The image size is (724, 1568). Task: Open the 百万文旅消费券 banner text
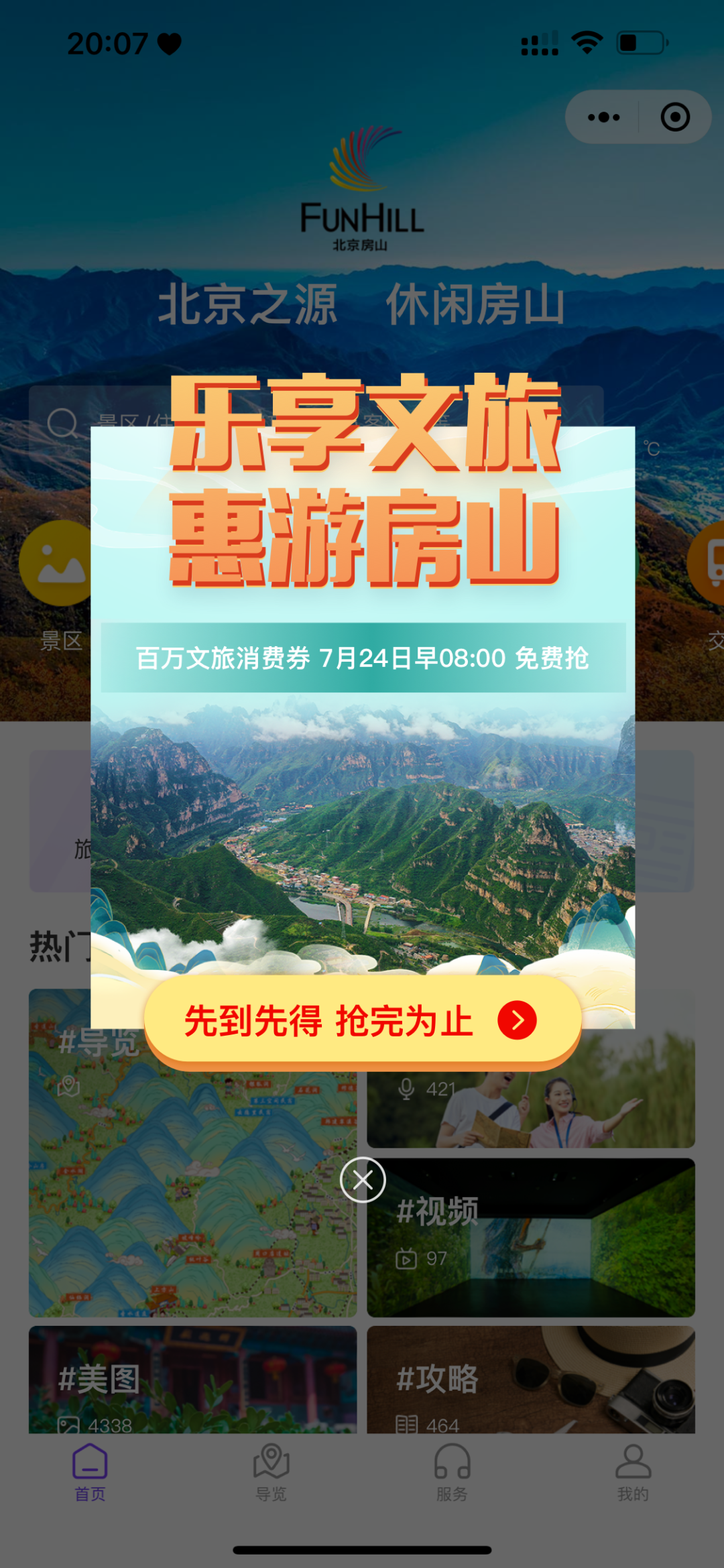(x=362, y=660)
